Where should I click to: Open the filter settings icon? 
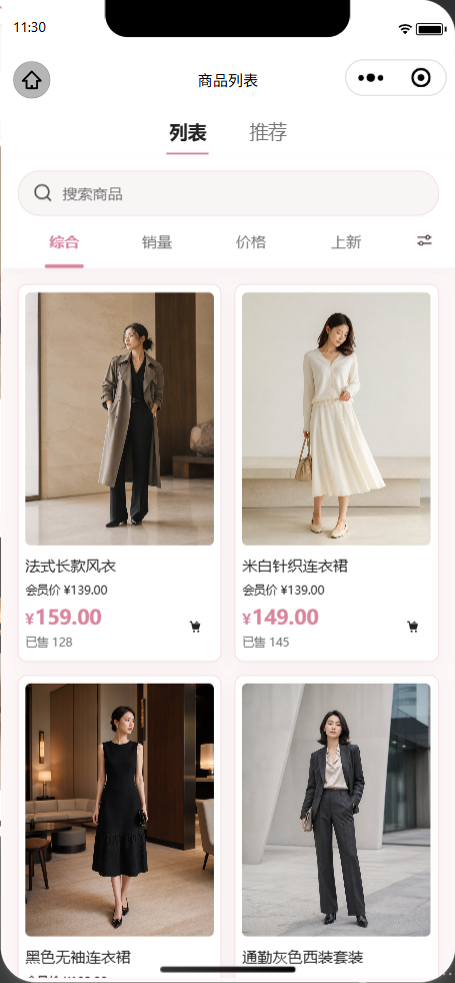pyautogui.click(x=424, y=240)
